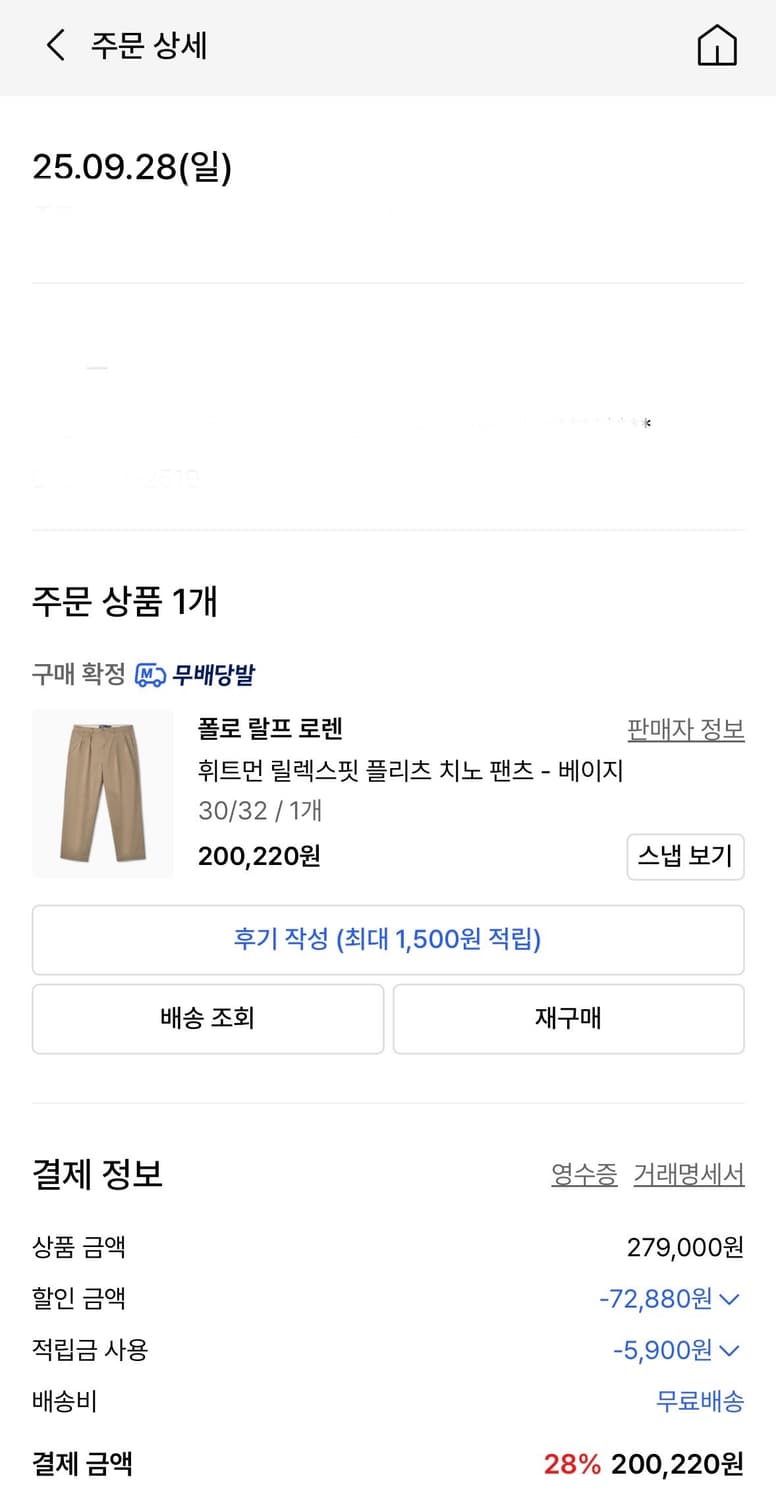
Task: Tap 스냅 보기 to view snap
Action: coord(686,856)
